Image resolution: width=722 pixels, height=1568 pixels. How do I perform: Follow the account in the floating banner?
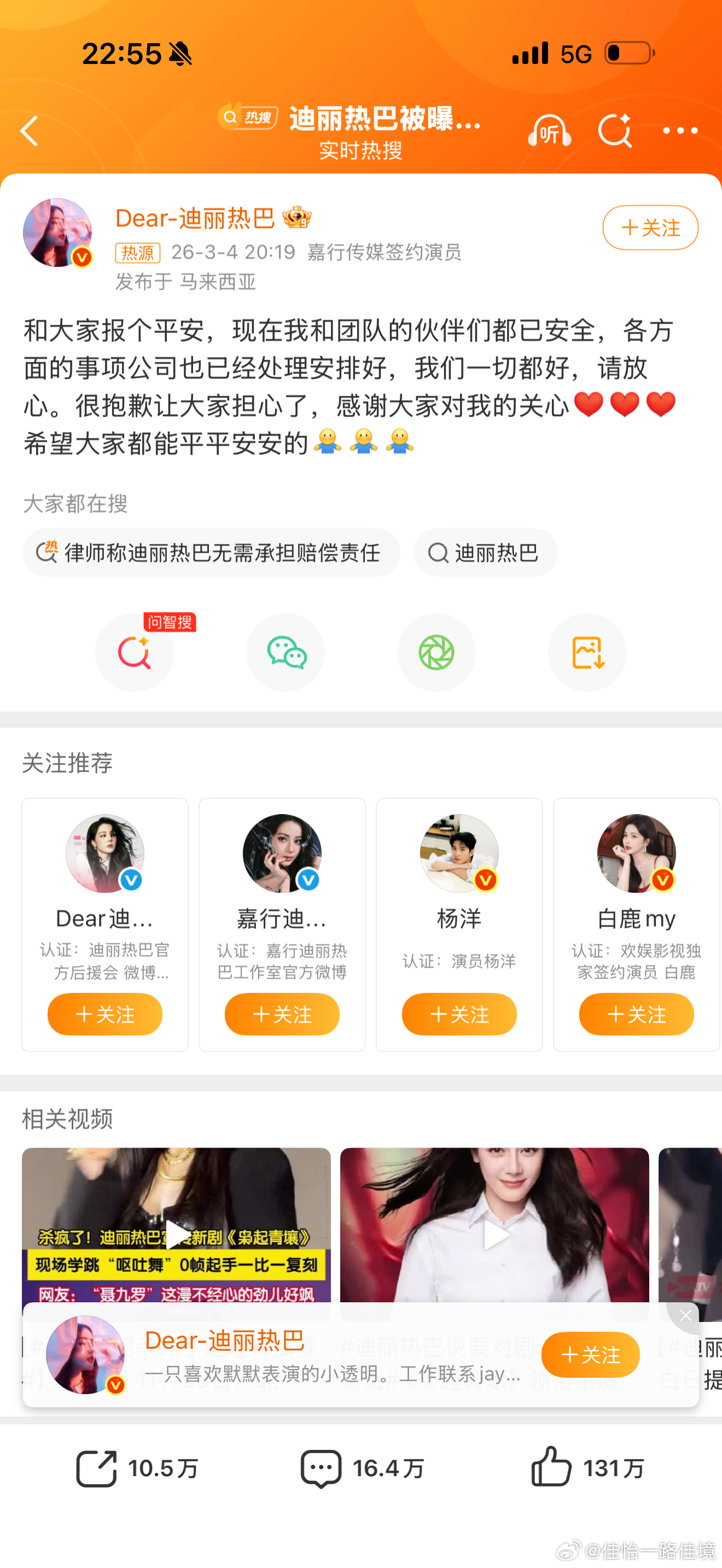pos(589,1354)
